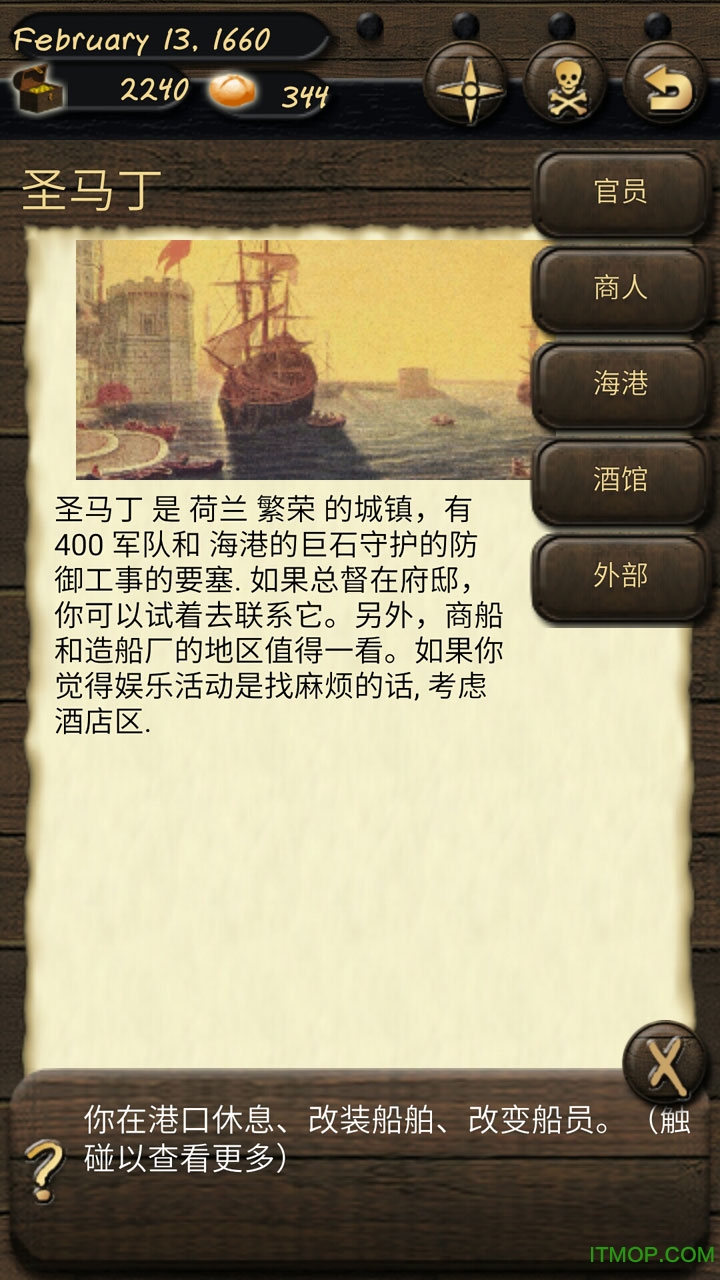
Task: Select the 外部 (Outside) button
Action: (x=621, y=576)
